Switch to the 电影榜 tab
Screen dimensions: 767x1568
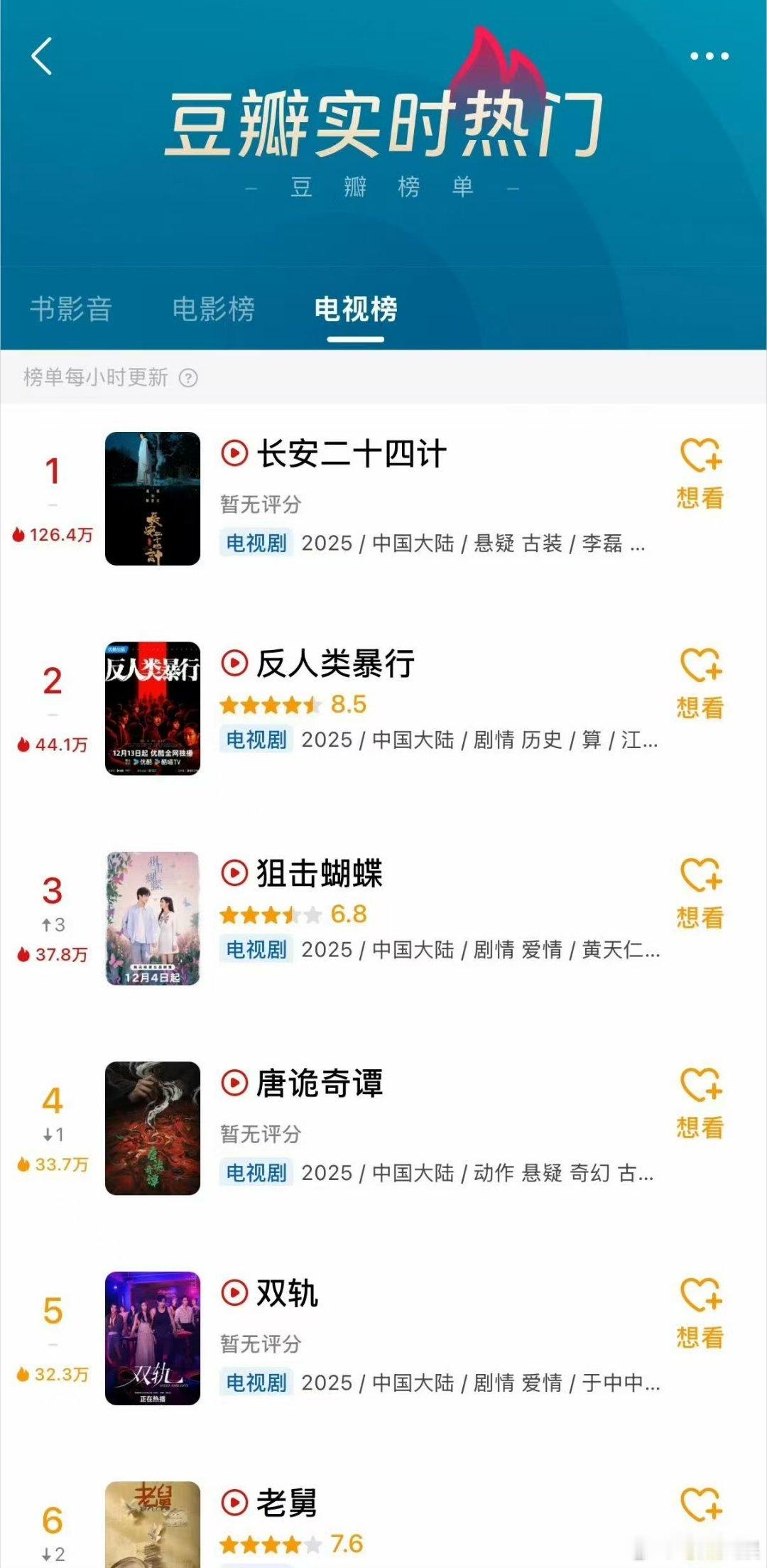[214, 307]
